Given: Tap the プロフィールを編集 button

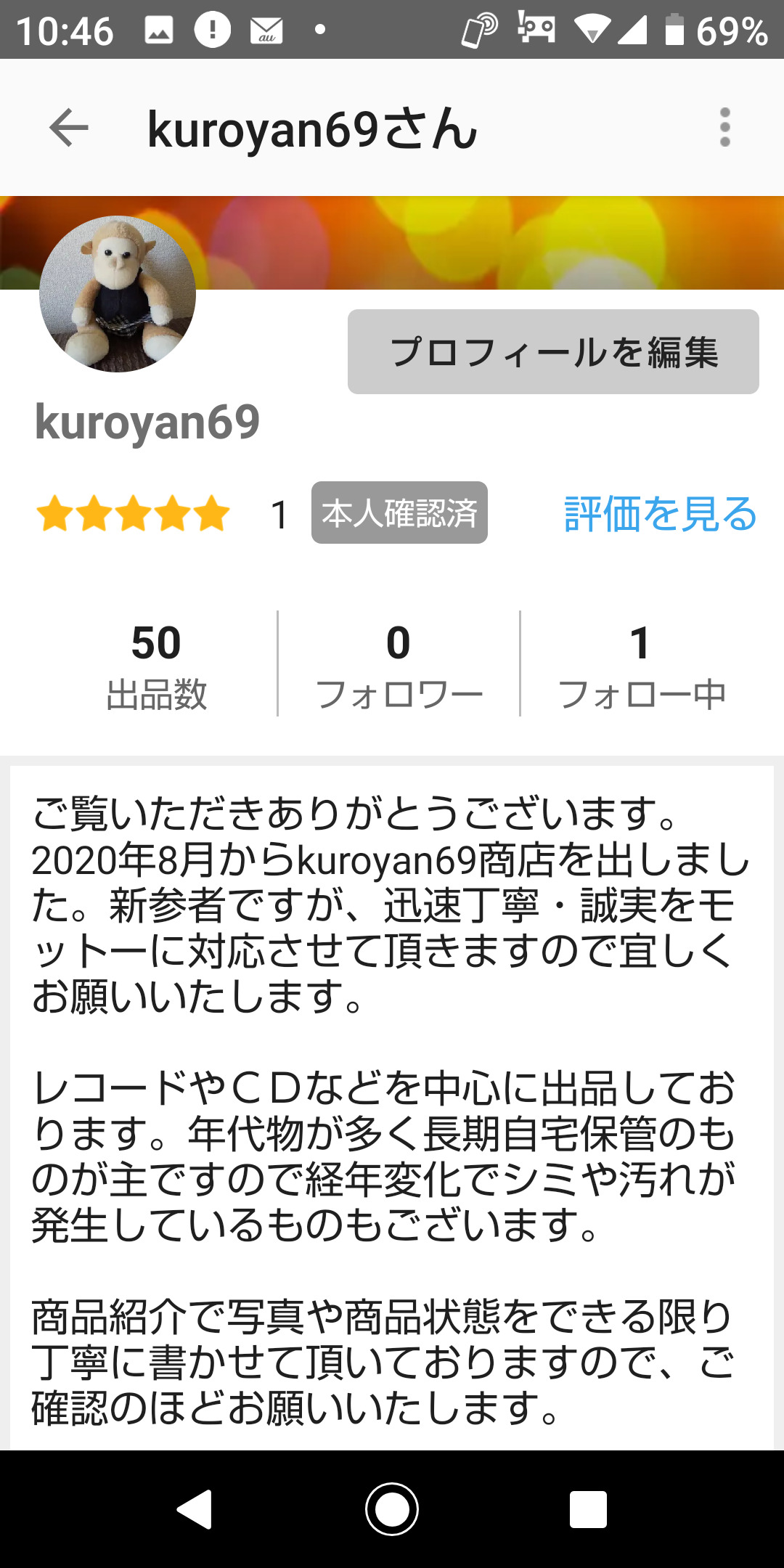Looking at the screenshot, I should pos(553,352).
